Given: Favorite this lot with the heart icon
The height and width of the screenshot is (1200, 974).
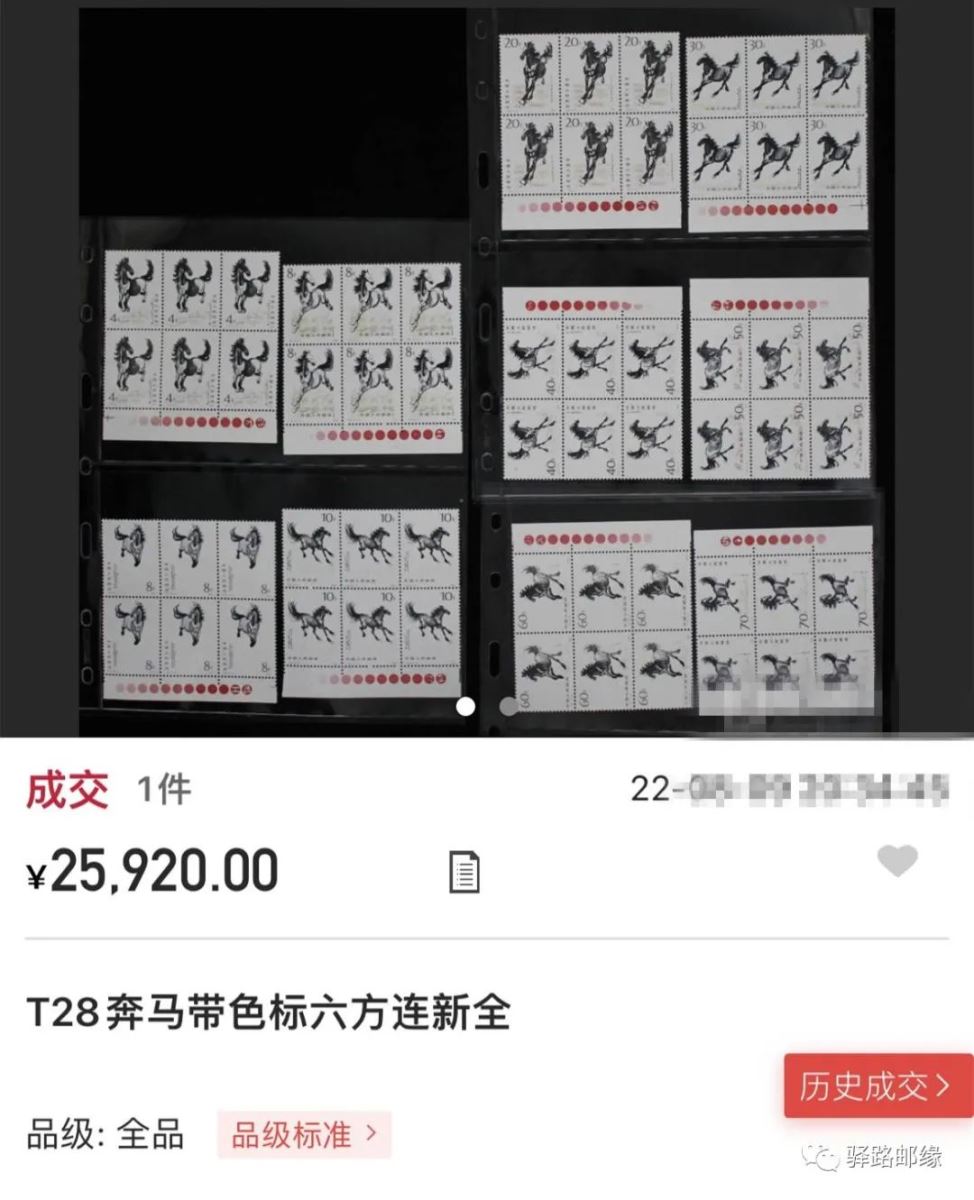Looking at the screenshot, I should click(x=897, y=861).
